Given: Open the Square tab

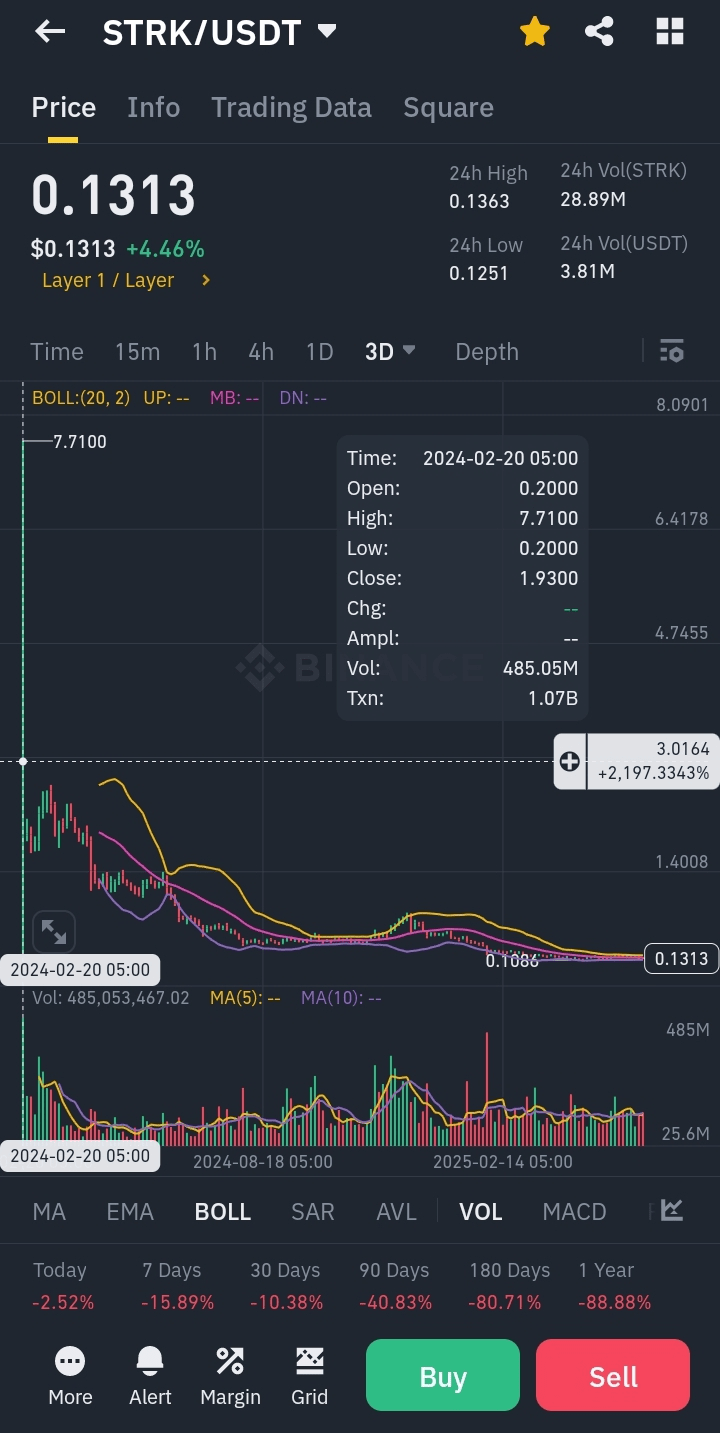Looking at the screenshot, I should [448, 108].
